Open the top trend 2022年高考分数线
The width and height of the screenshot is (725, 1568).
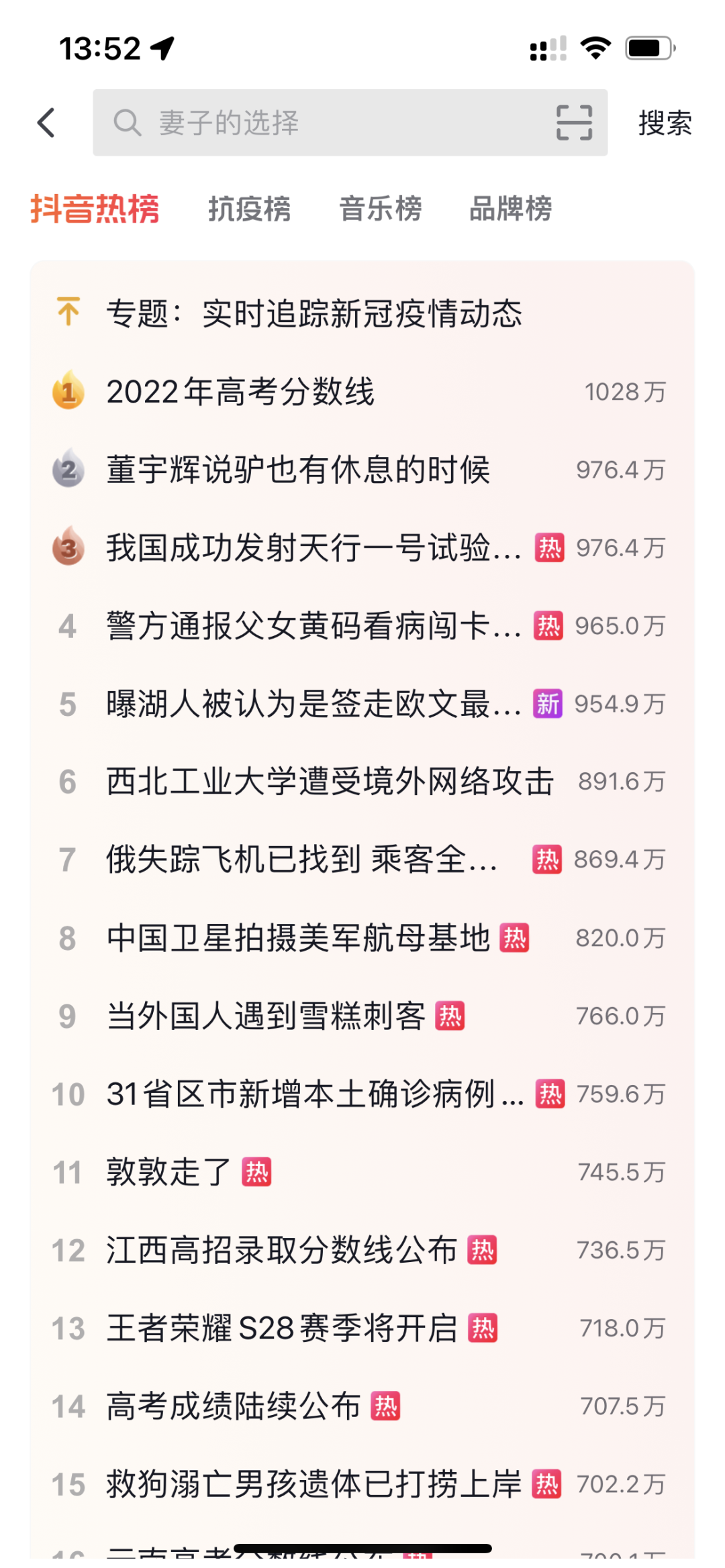click(x=240, y=392)
